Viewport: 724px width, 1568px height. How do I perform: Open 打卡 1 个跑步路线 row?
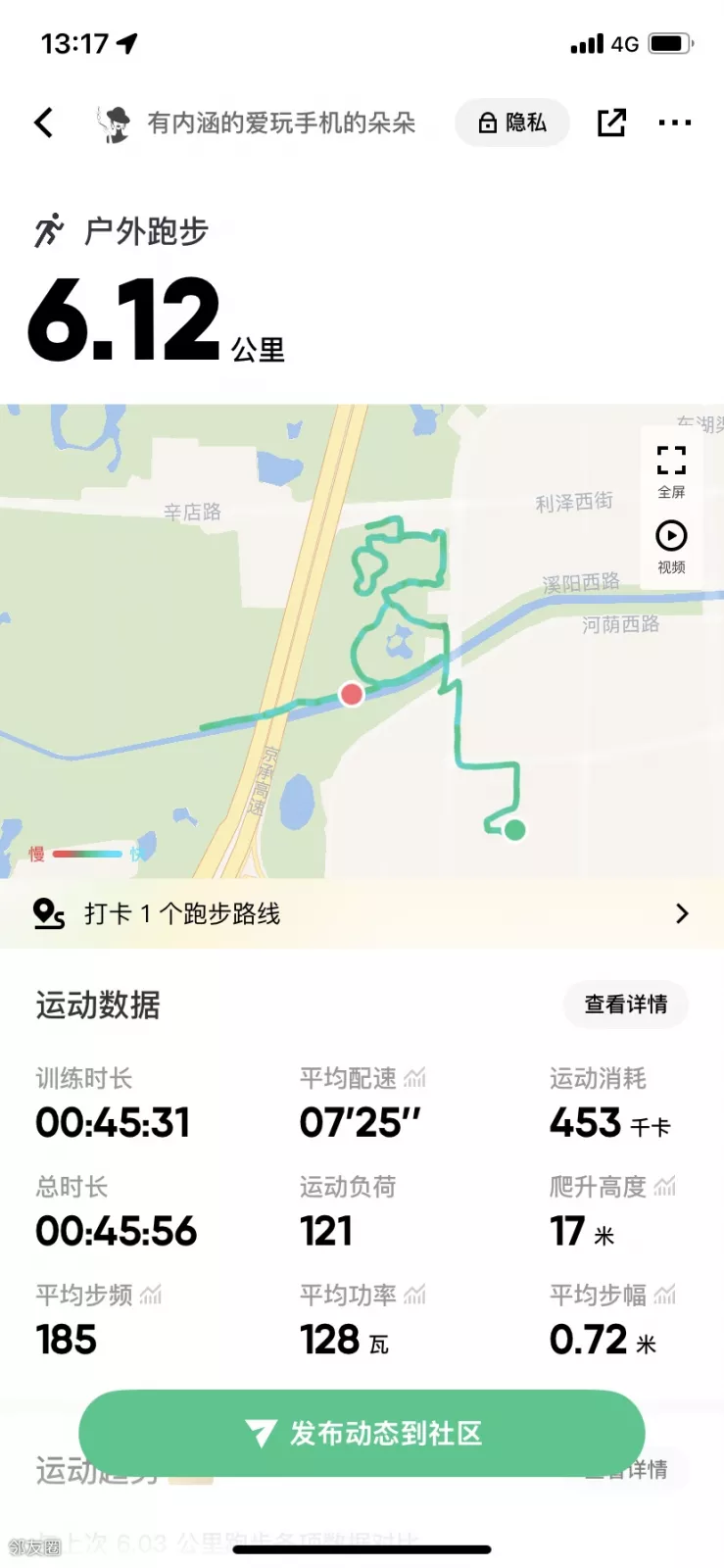coord(362,913)
